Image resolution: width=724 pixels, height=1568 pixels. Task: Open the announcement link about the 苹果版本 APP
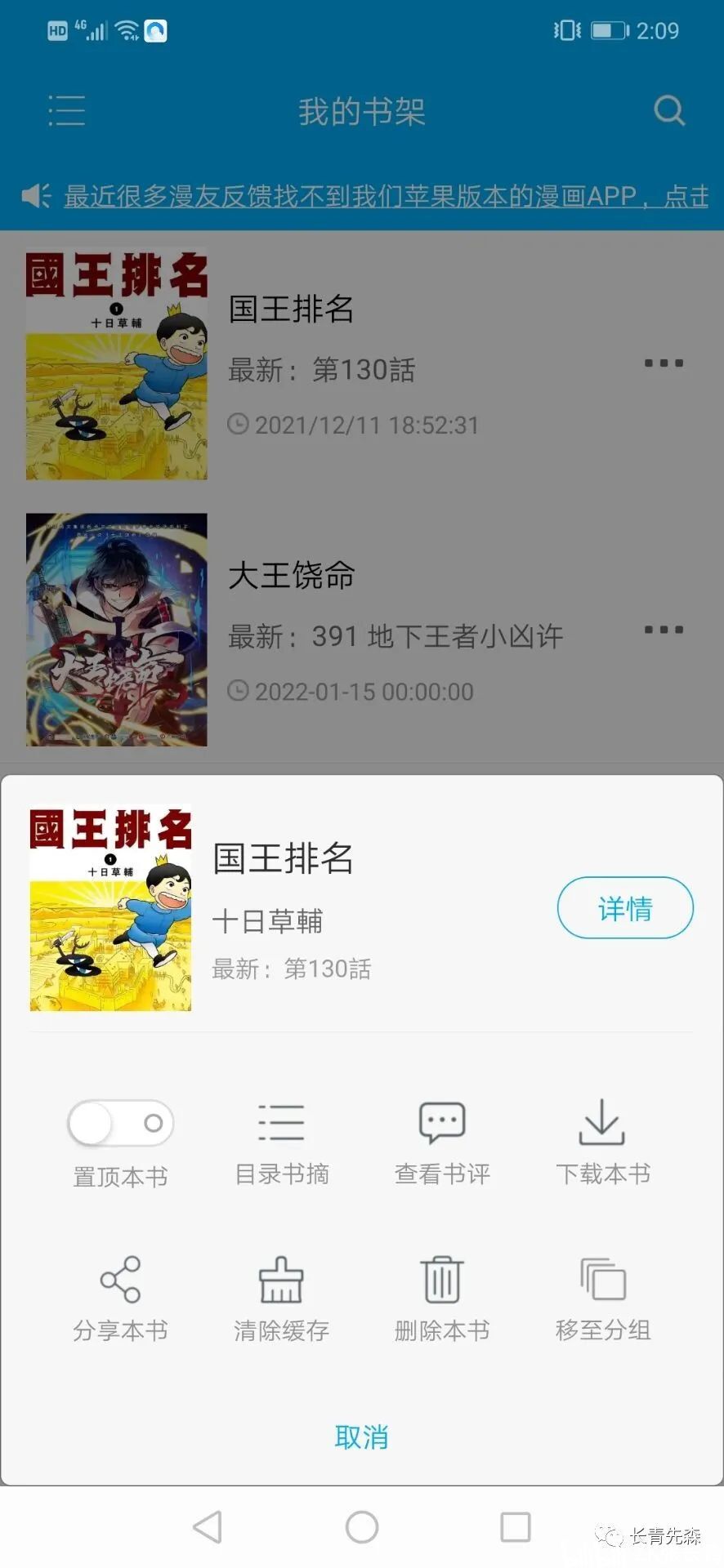coord(386,196)
